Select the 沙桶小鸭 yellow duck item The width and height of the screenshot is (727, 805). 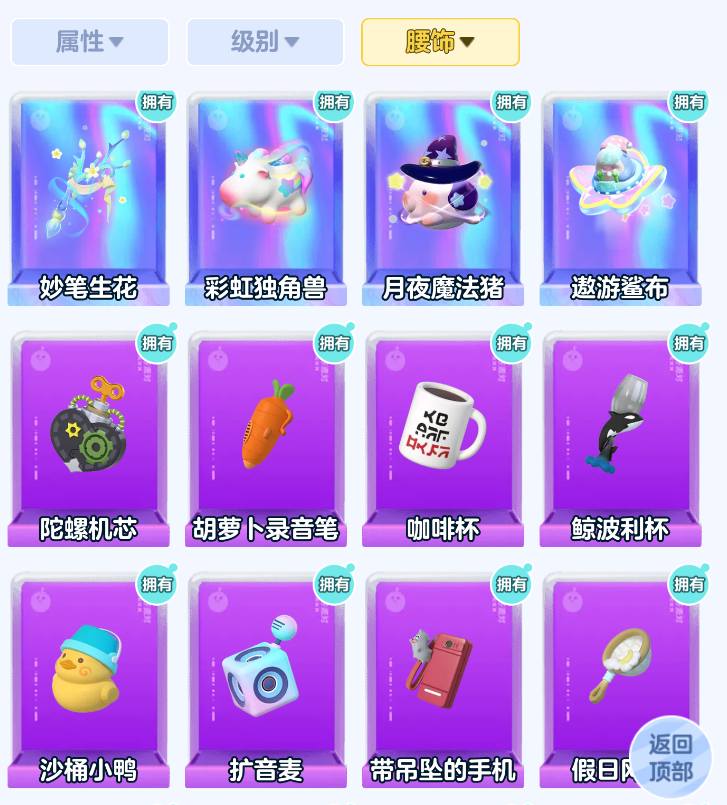(x=88, y=670)
